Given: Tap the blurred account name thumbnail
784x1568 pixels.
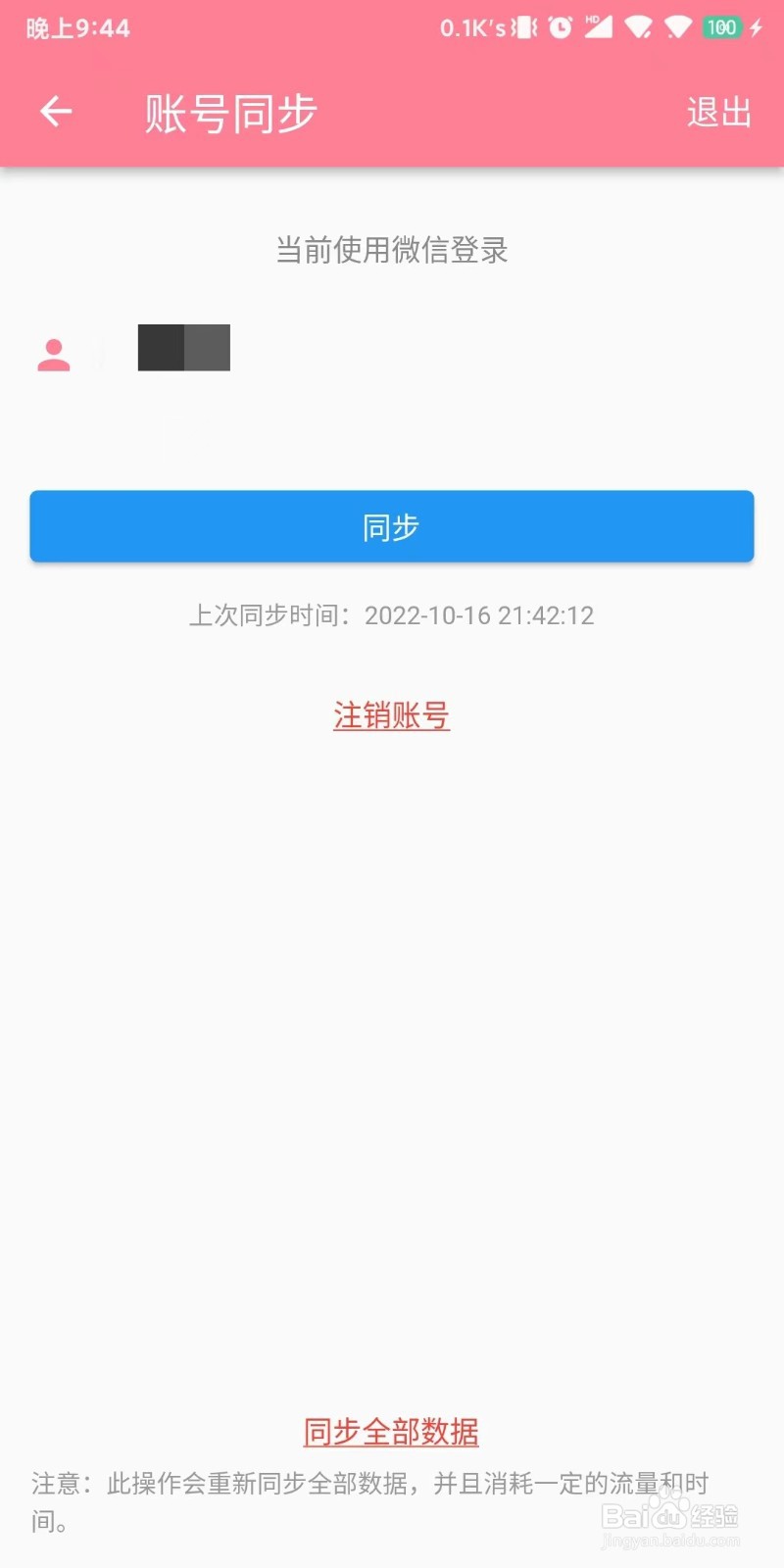Looking at the screenshot, I should (x=183, y=347).
